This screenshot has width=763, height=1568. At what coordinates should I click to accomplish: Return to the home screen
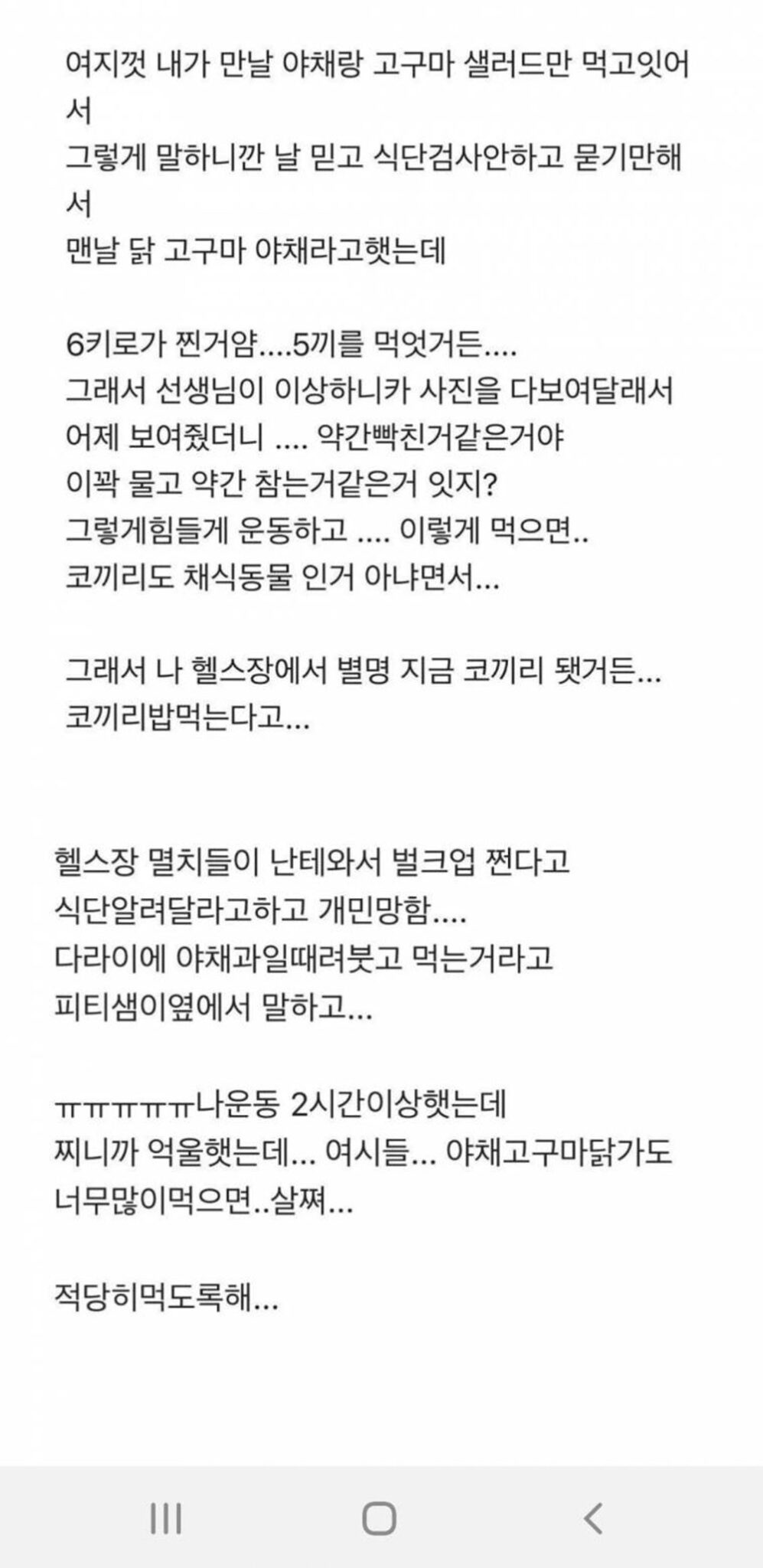[379, 1518]
